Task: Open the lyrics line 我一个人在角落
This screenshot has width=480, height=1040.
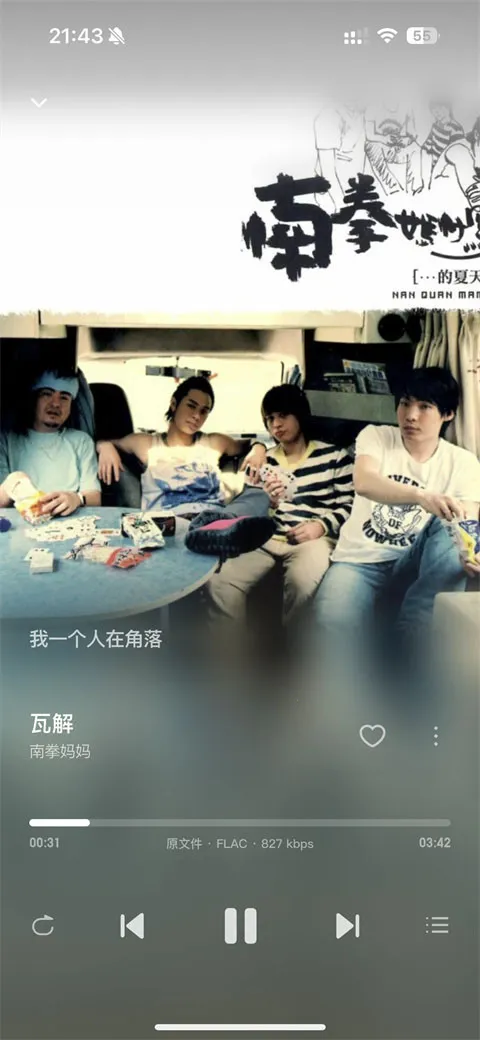Action: (95, 640)
